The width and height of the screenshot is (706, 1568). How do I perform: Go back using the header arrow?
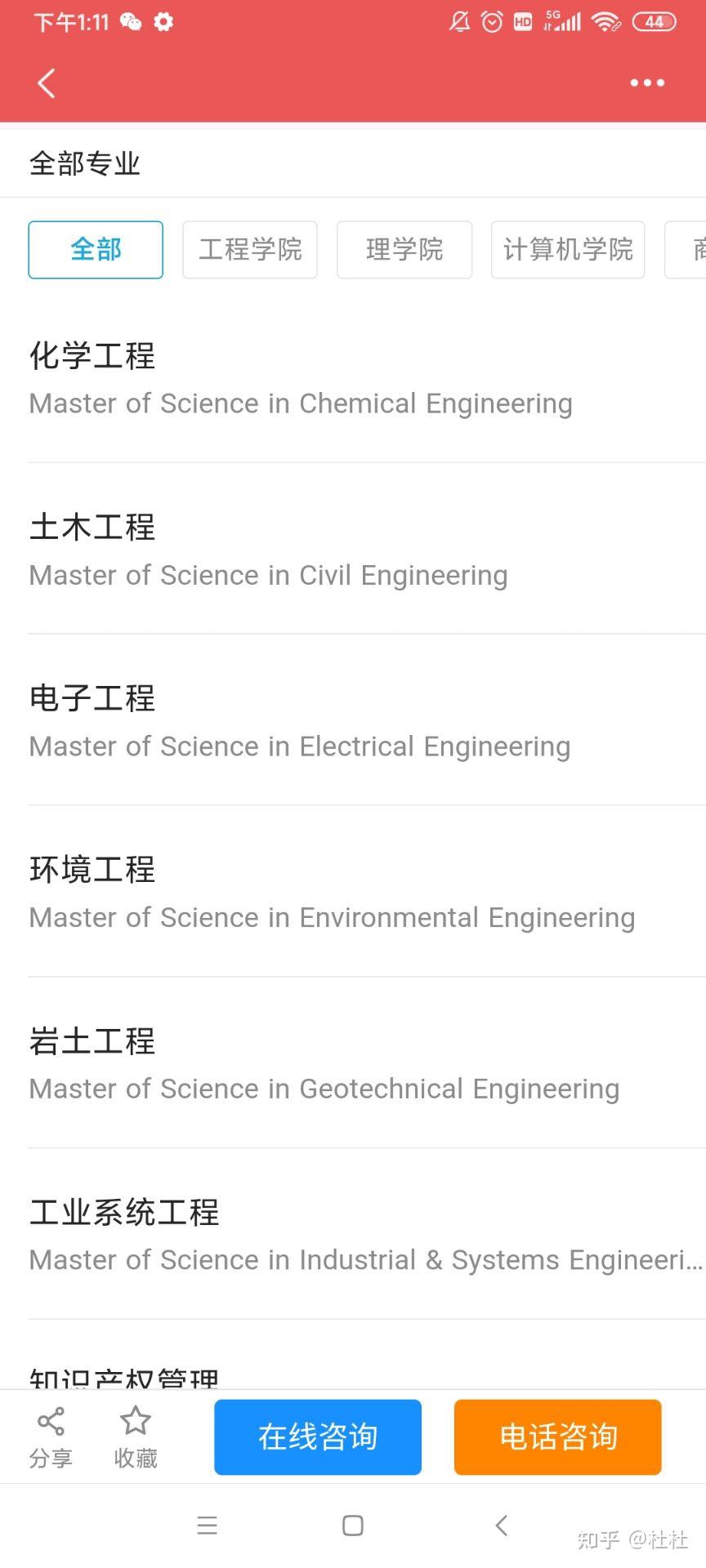[x=47, y=83]
